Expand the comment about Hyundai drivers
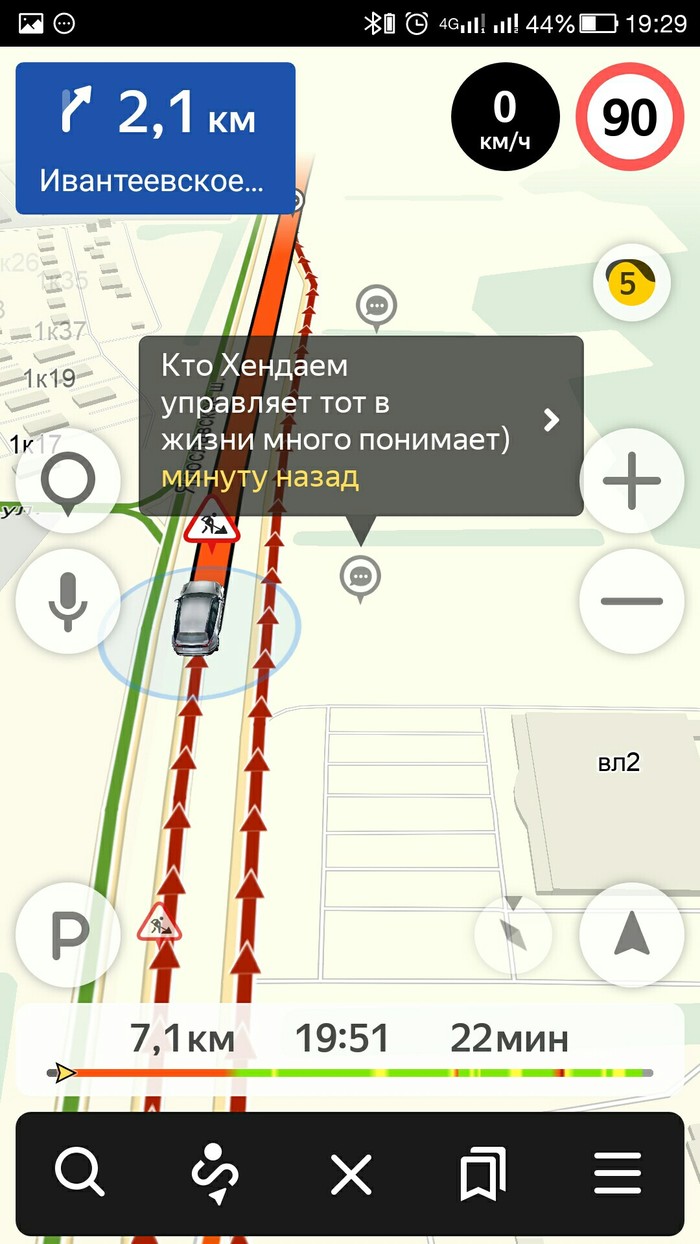Screen dimensions: 700x1244 pos(551,421)
